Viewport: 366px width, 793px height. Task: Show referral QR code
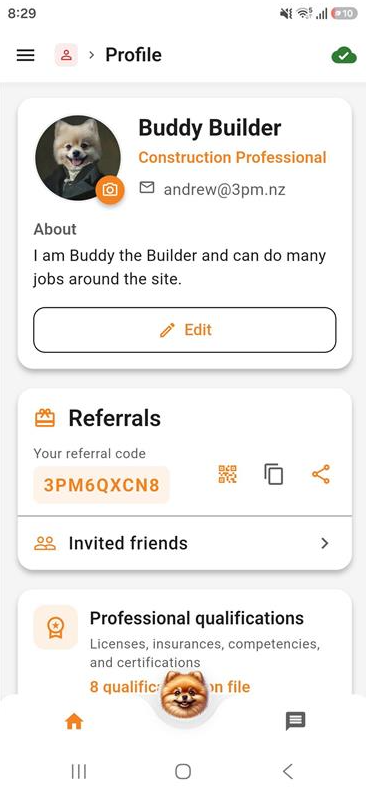(x=227, y=474)
